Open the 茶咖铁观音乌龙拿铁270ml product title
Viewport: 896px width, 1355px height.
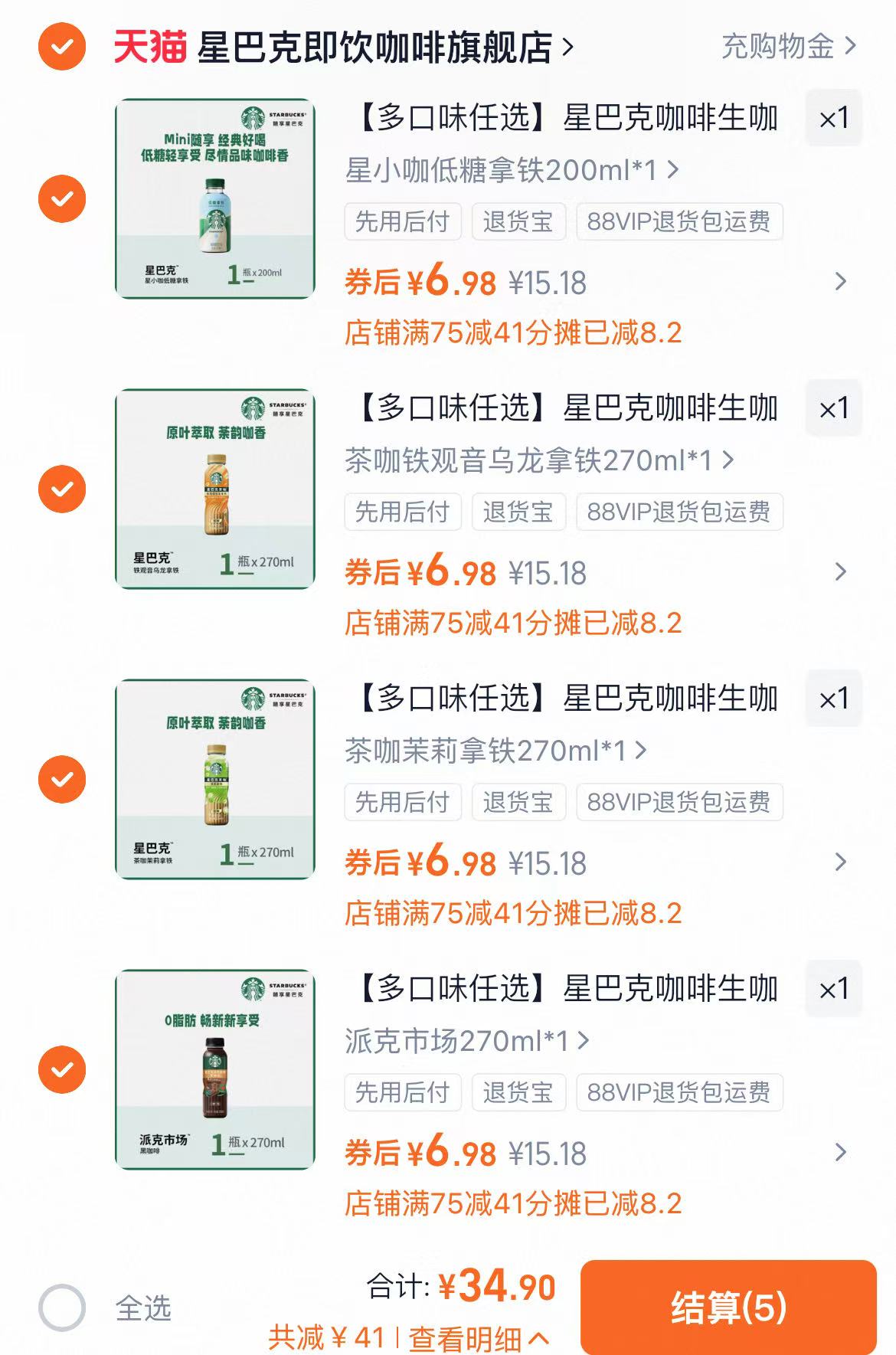[x=528, y=461]
